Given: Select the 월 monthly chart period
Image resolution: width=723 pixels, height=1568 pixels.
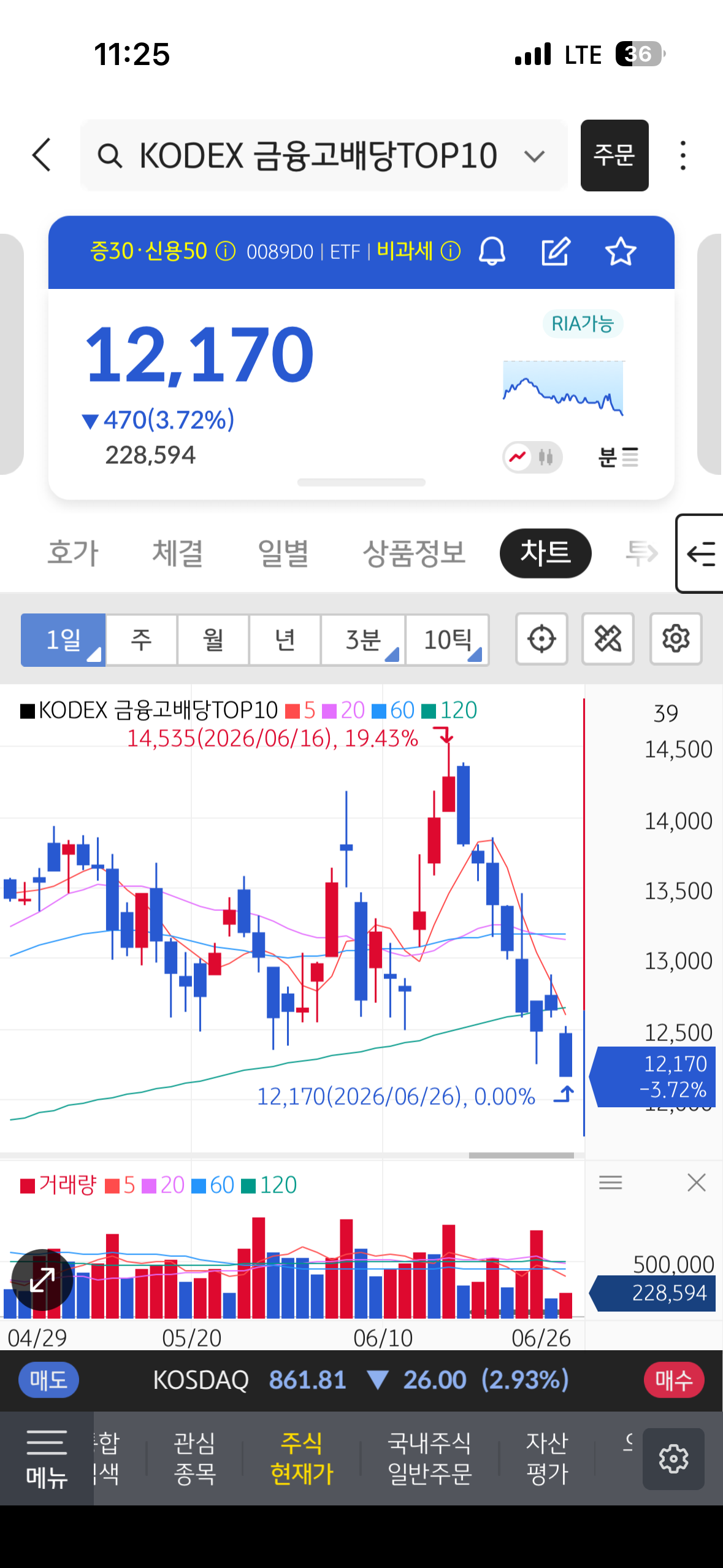Looking at the screenshot, I should click(x=213, y=639).
